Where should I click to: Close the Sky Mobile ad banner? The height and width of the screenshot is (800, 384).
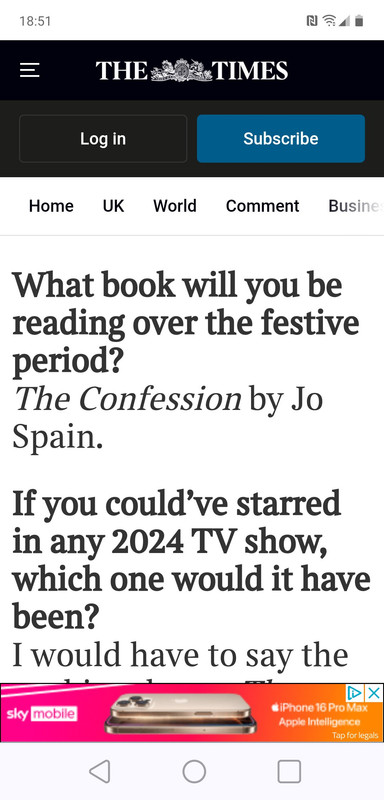tap(374, 693)
